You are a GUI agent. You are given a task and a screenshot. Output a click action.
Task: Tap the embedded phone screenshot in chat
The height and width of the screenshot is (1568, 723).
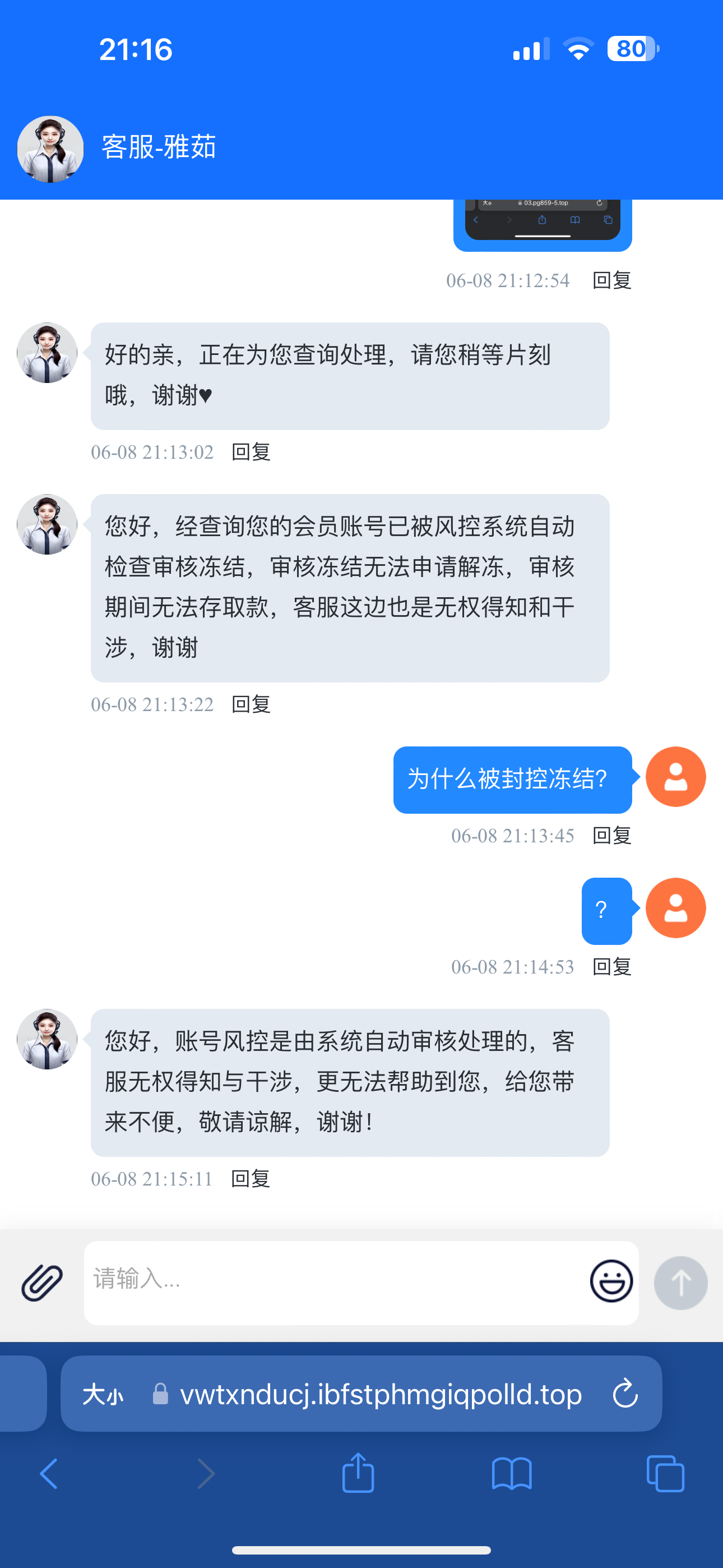click(x=543, y=222)
